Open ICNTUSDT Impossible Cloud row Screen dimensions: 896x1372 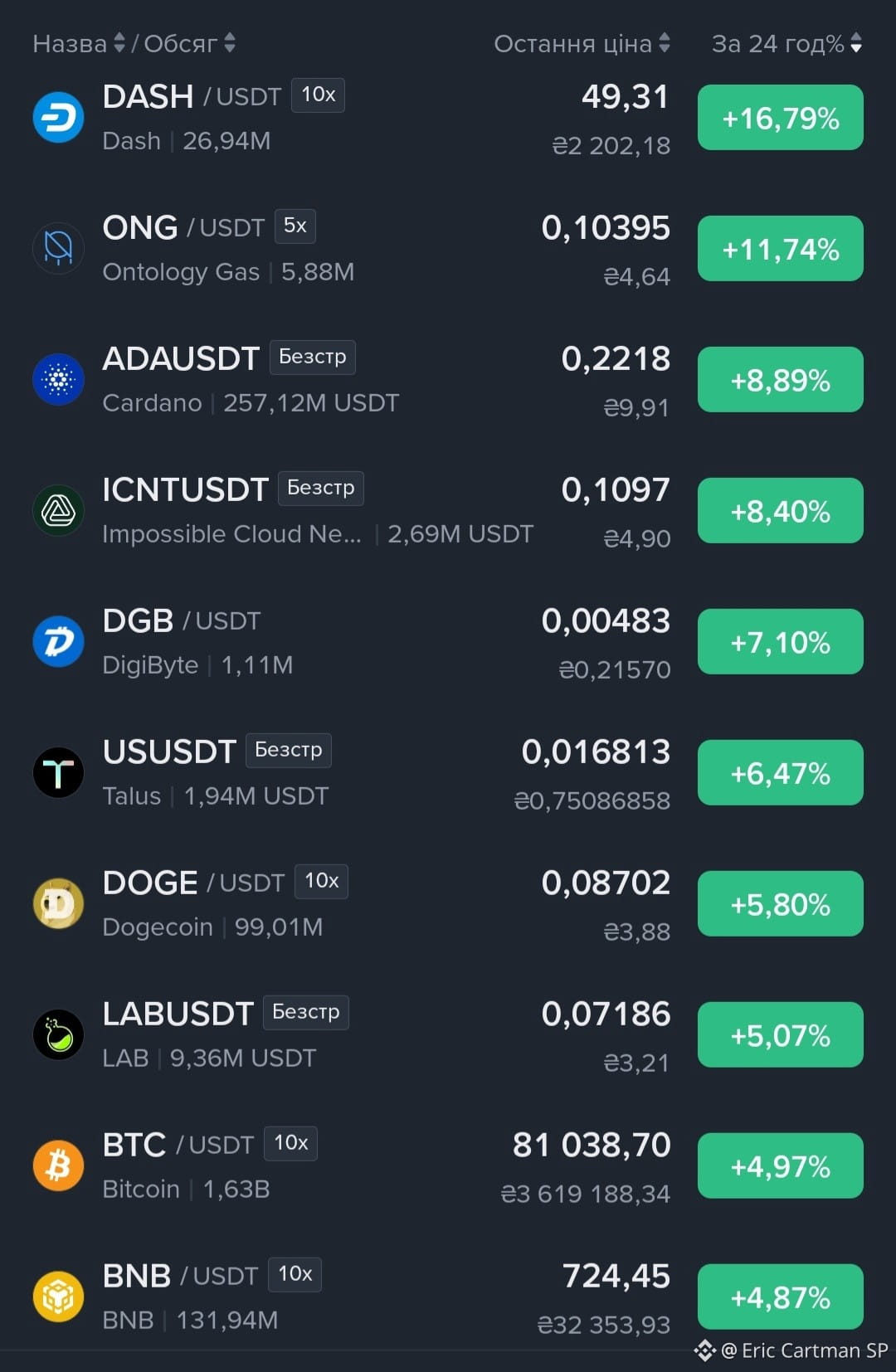448,511
